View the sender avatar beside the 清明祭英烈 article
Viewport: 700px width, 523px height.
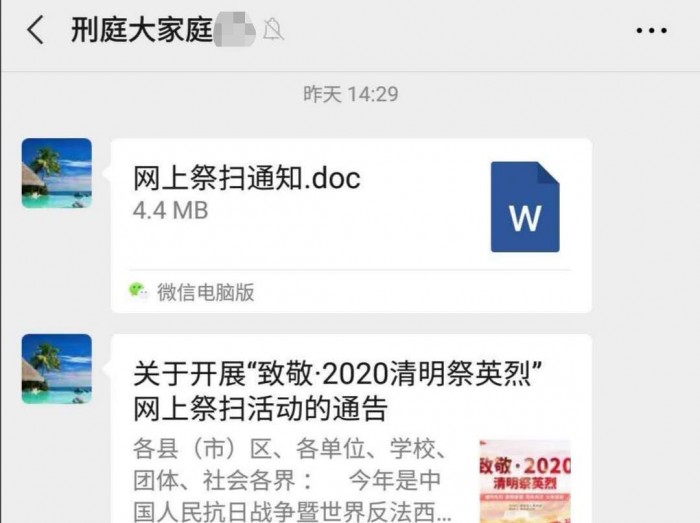coord(57,369)
